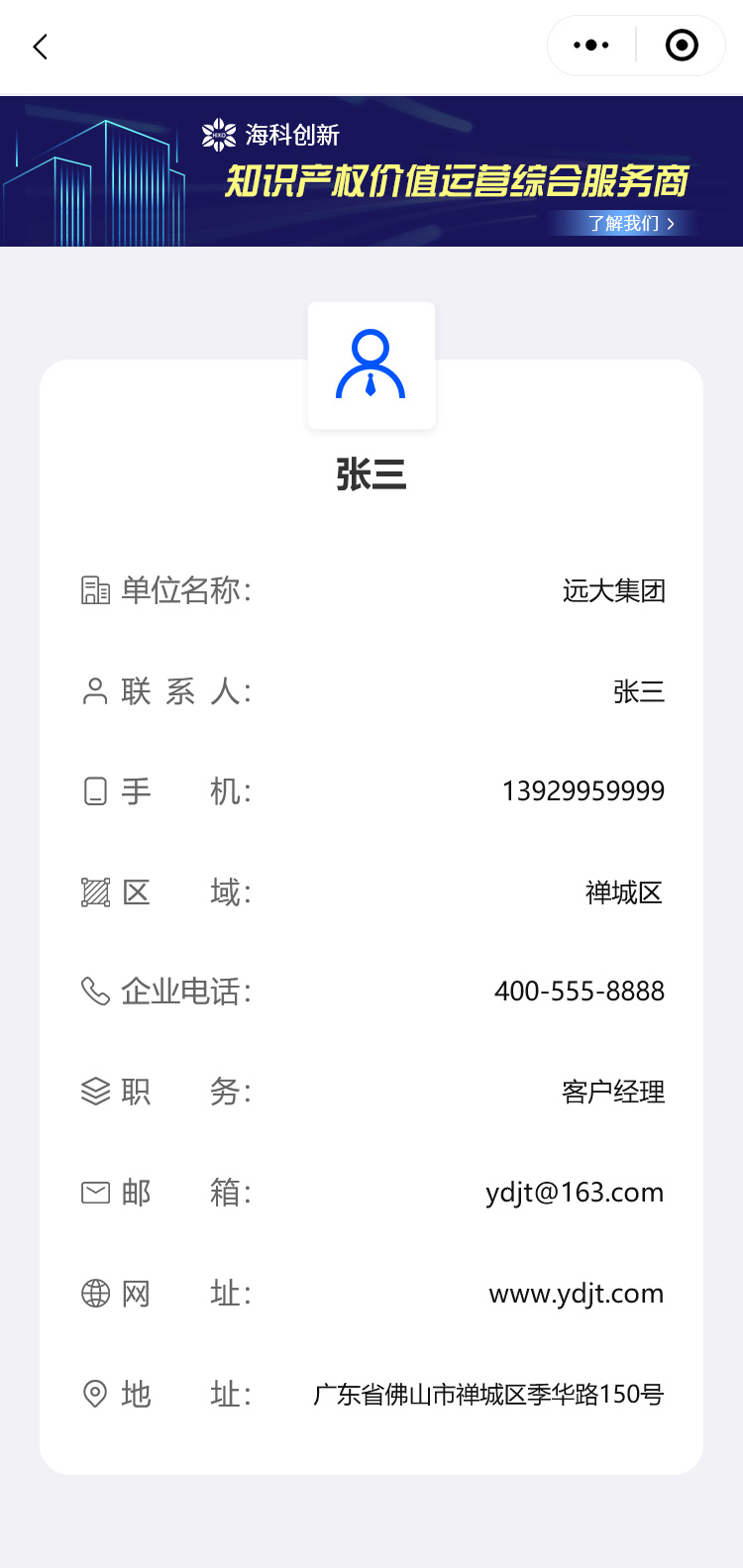Close the mini program via the circle icon
The width and height of the screenshot is (743, 1568).
pyautogui.click(x=682, y=46)
